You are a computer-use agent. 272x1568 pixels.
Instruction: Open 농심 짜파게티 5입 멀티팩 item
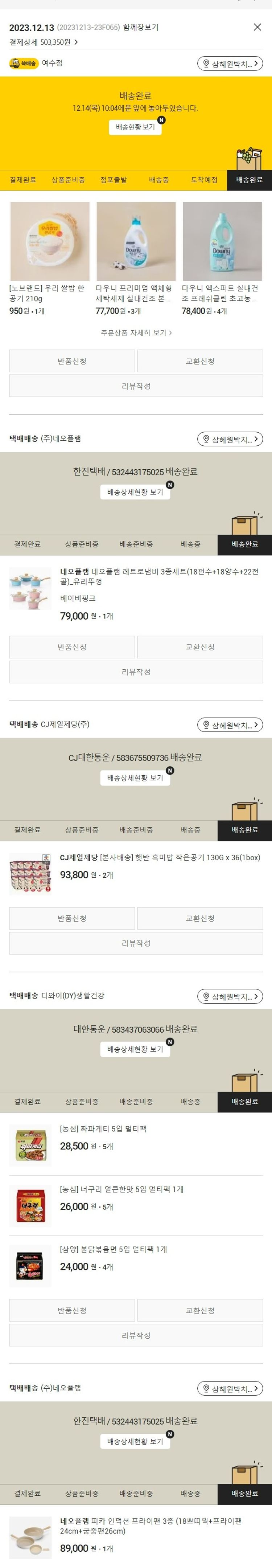103,1128
